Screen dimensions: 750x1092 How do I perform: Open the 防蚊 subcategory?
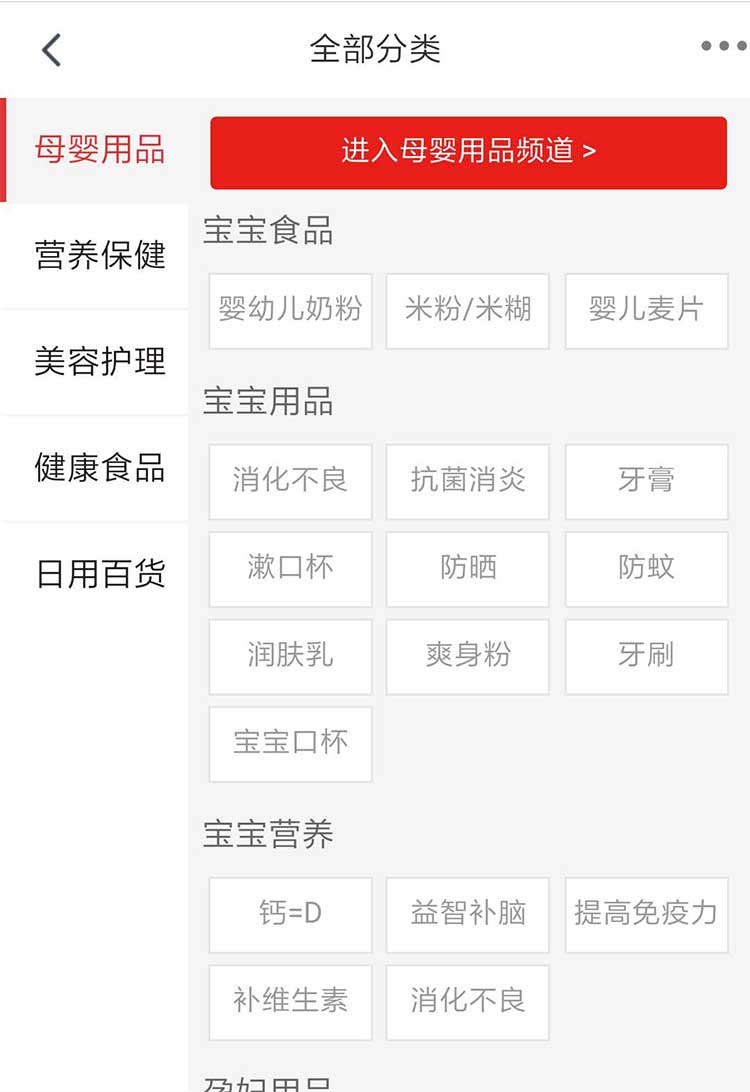pos(646,569)
